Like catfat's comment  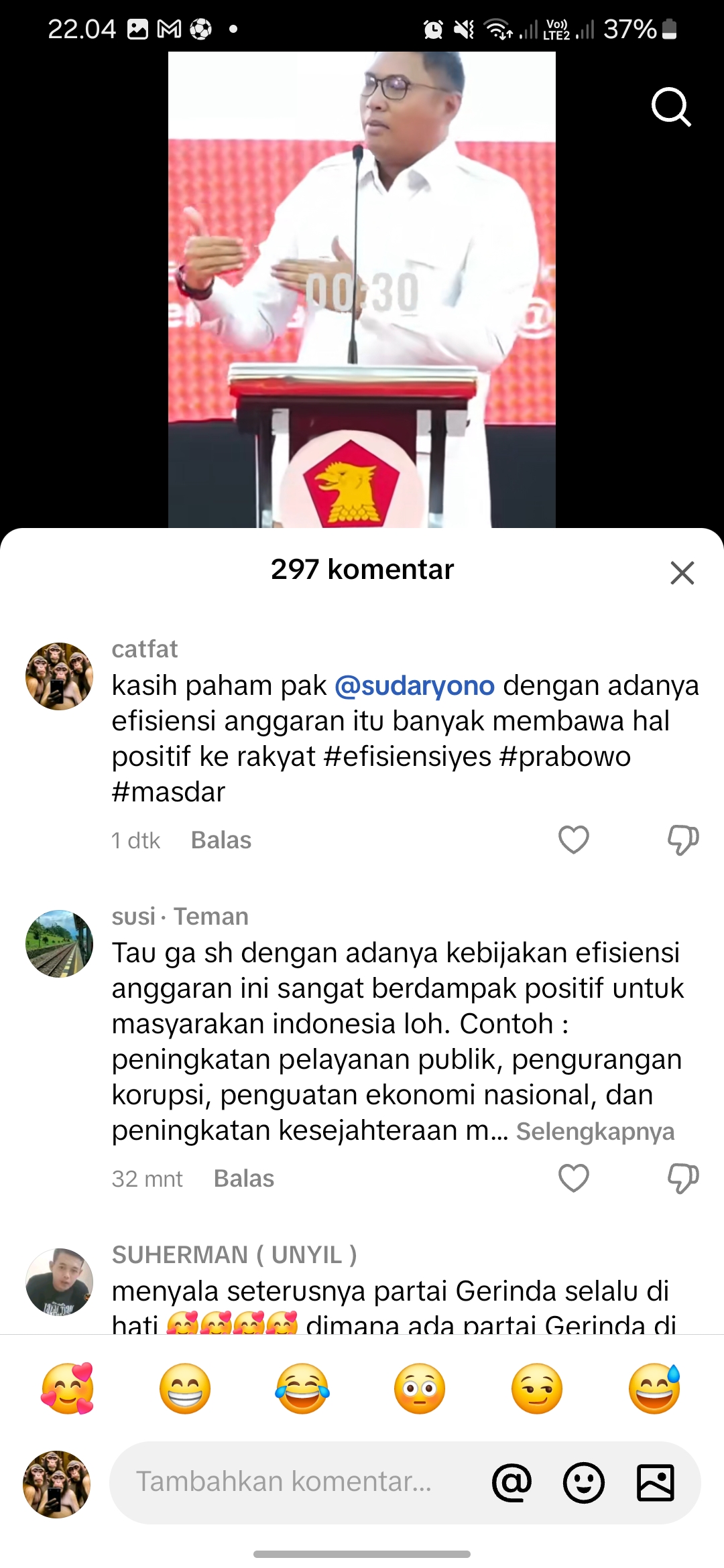(x=574, y=840)
